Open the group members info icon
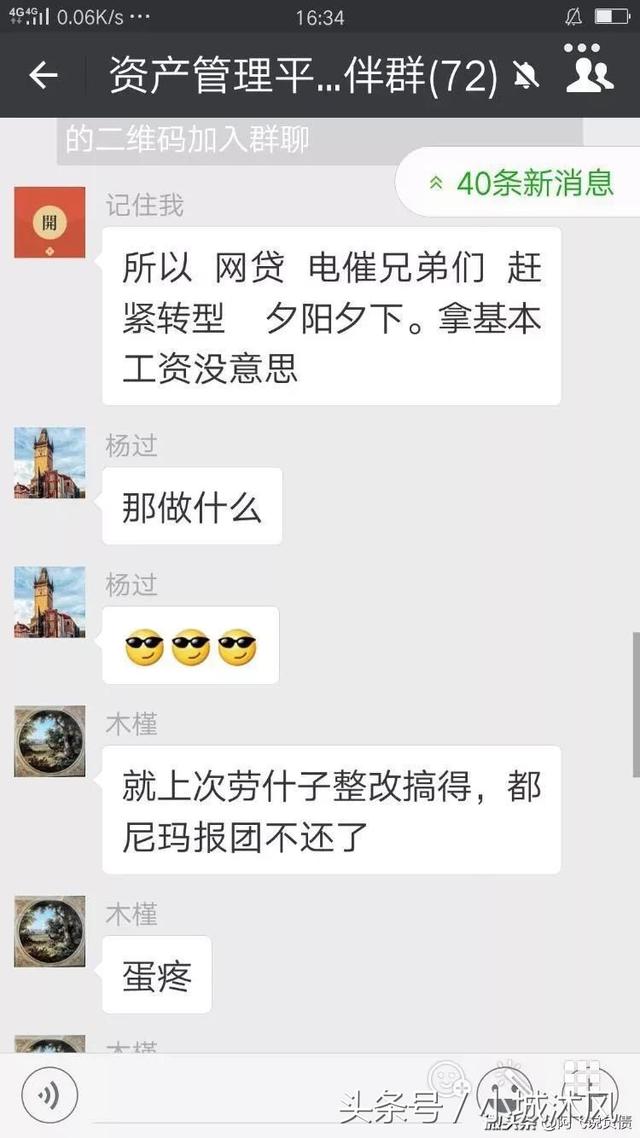Viewport: 640px width, 1138px height. pyautogui.click(x=588, y=67)
